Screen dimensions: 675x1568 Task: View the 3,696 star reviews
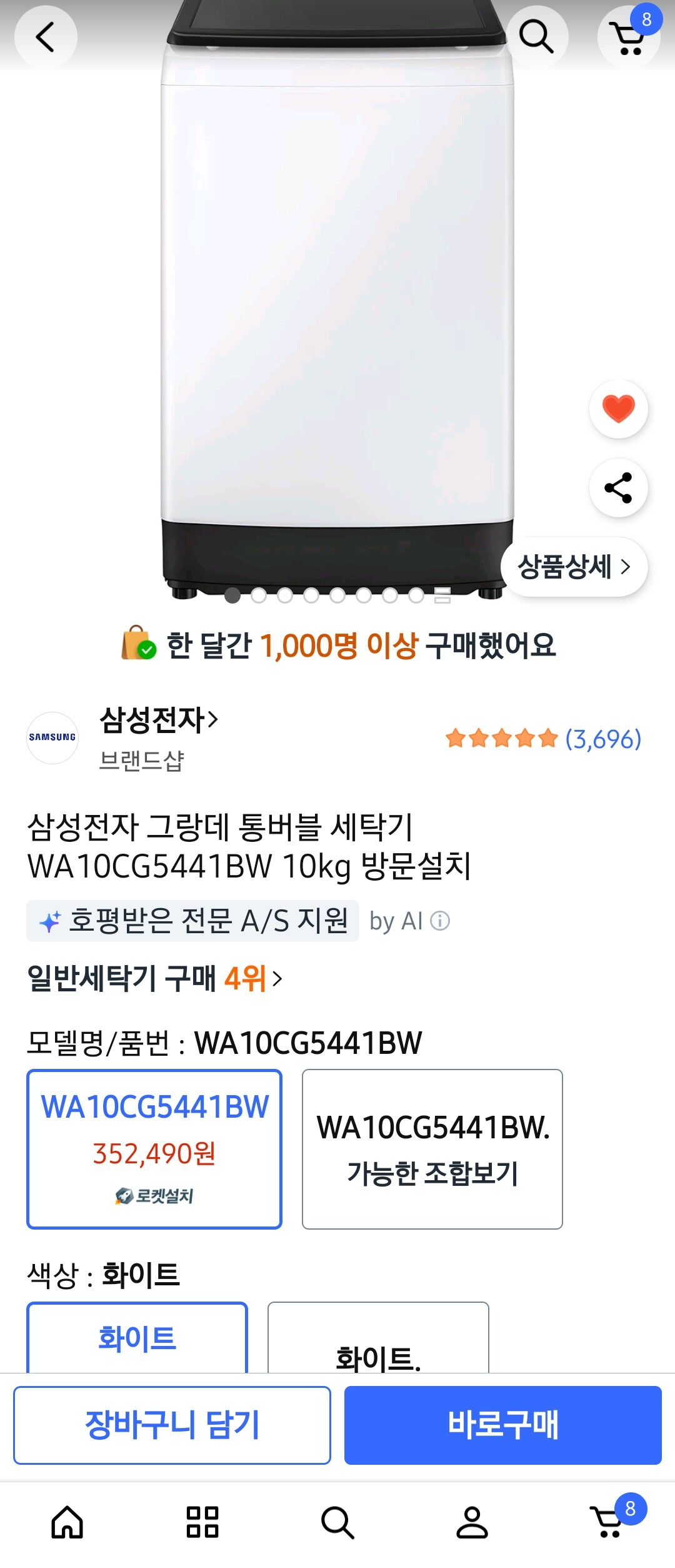coord(543,739)
